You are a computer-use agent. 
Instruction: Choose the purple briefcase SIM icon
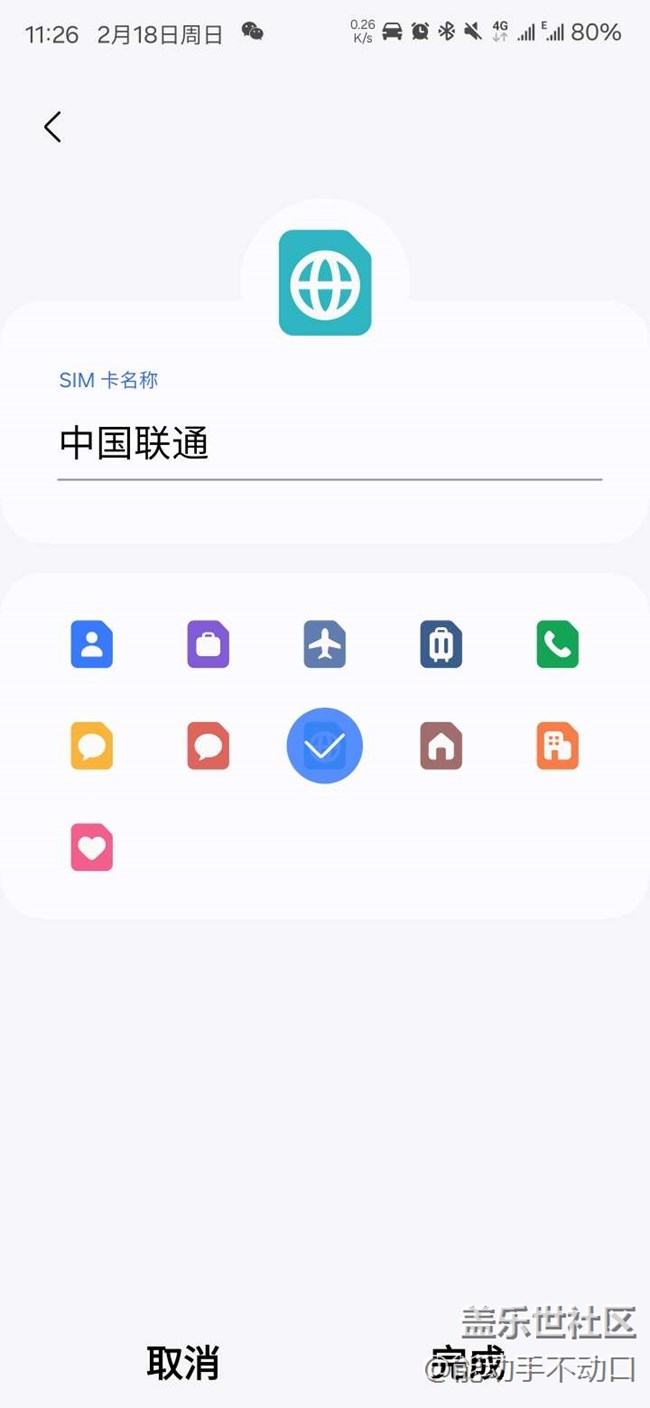[x=208, y=644]
